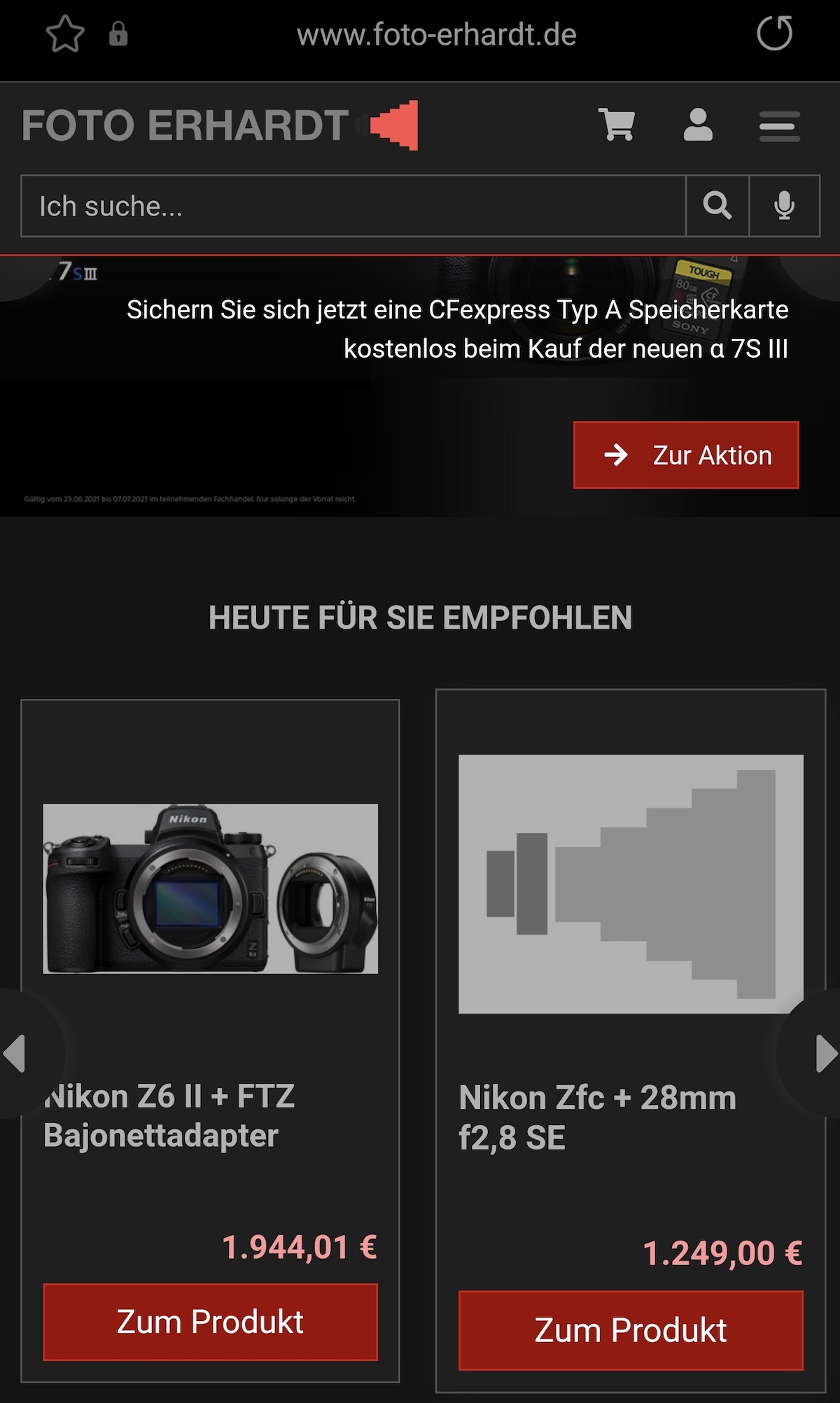Go to the Foto Erhardt homepage link
The image size is (840, 1403).
coord(219,125)
